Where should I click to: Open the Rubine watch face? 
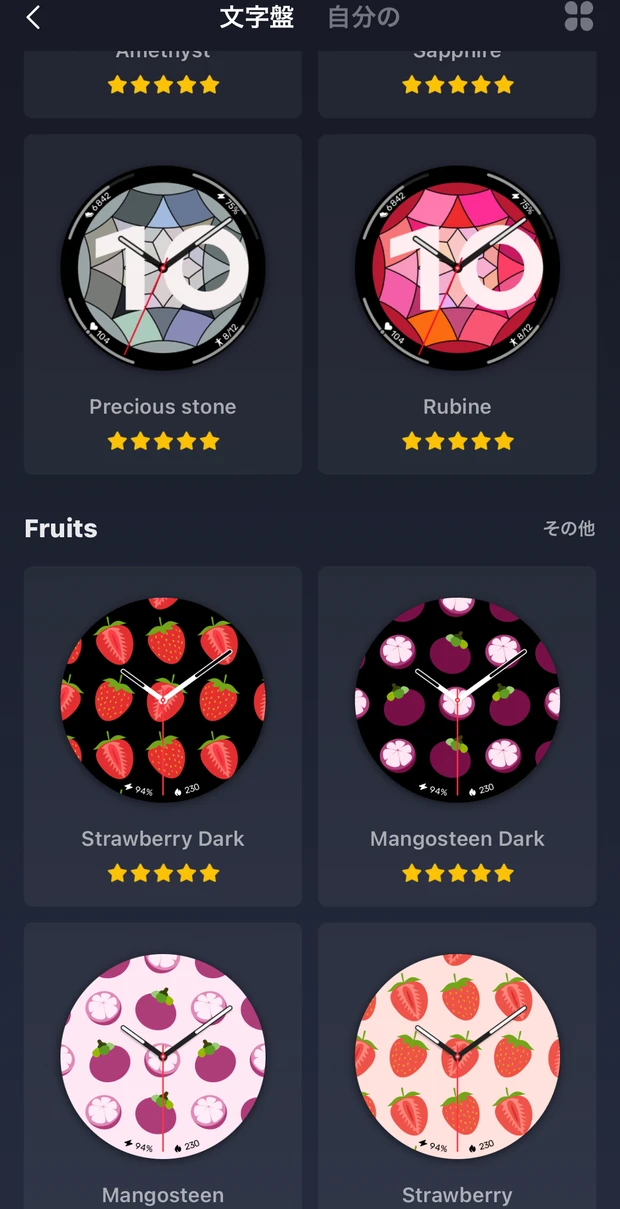pos(457,268)
